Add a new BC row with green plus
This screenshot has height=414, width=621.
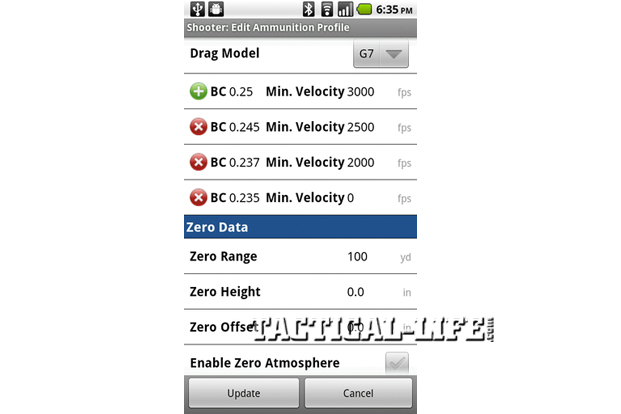[198, 92]
